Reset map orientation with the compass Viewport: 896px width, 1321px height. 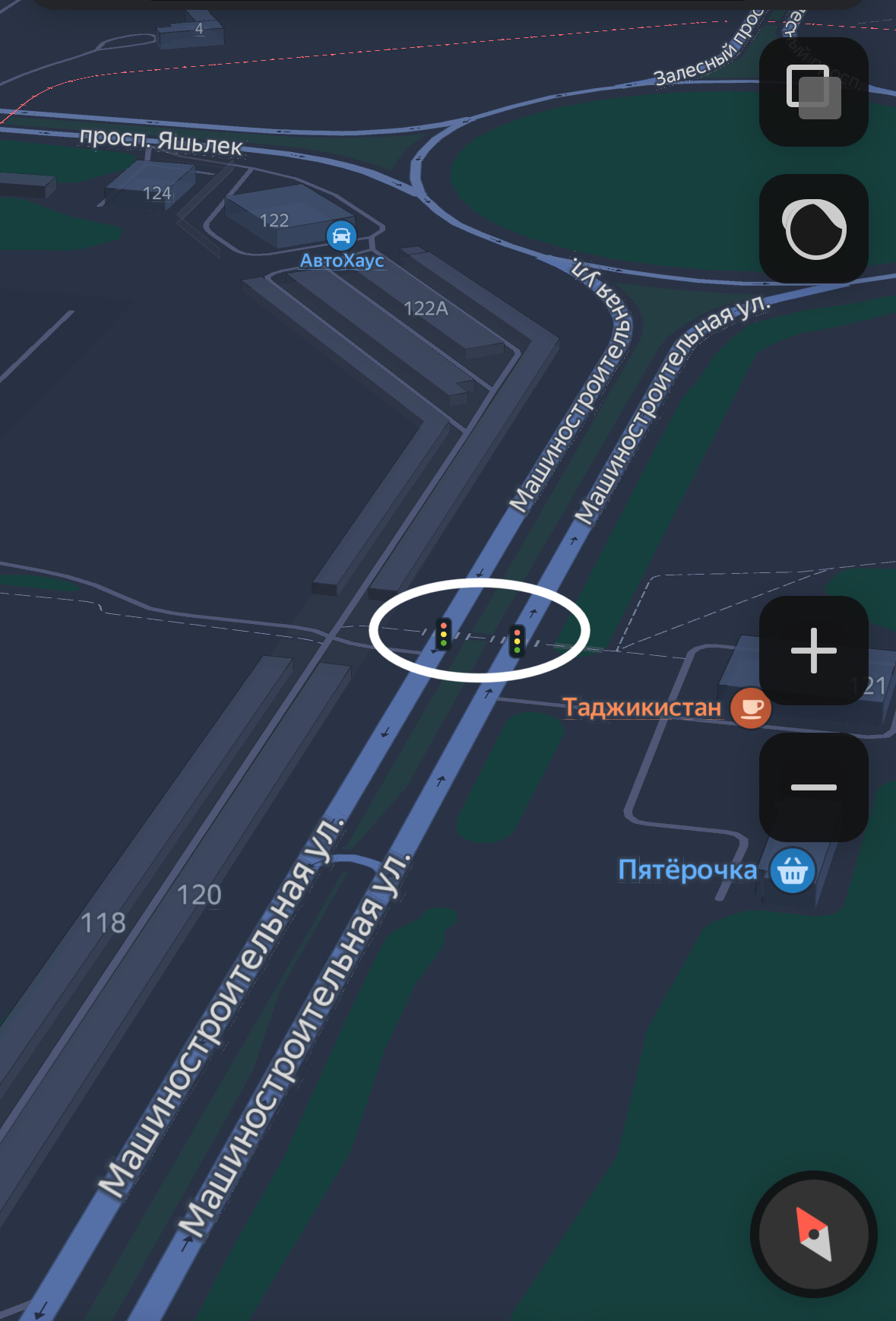813,1234
